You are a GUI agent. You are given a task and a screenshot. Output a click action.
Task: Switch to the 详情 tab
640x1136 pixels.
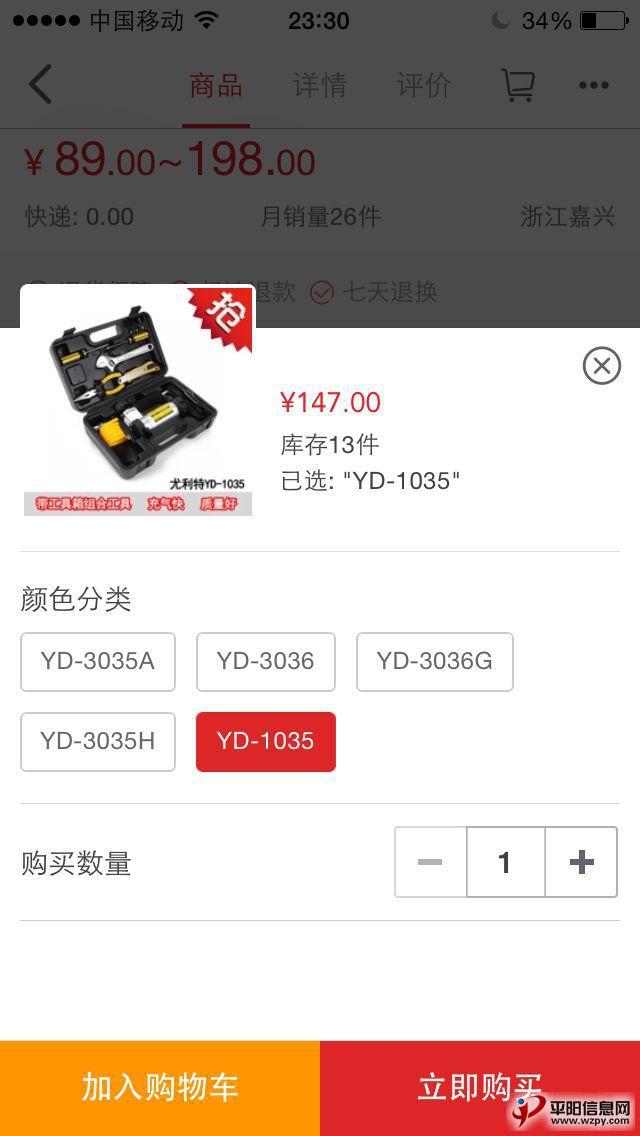pyautogui.click(x=319, y=85)
